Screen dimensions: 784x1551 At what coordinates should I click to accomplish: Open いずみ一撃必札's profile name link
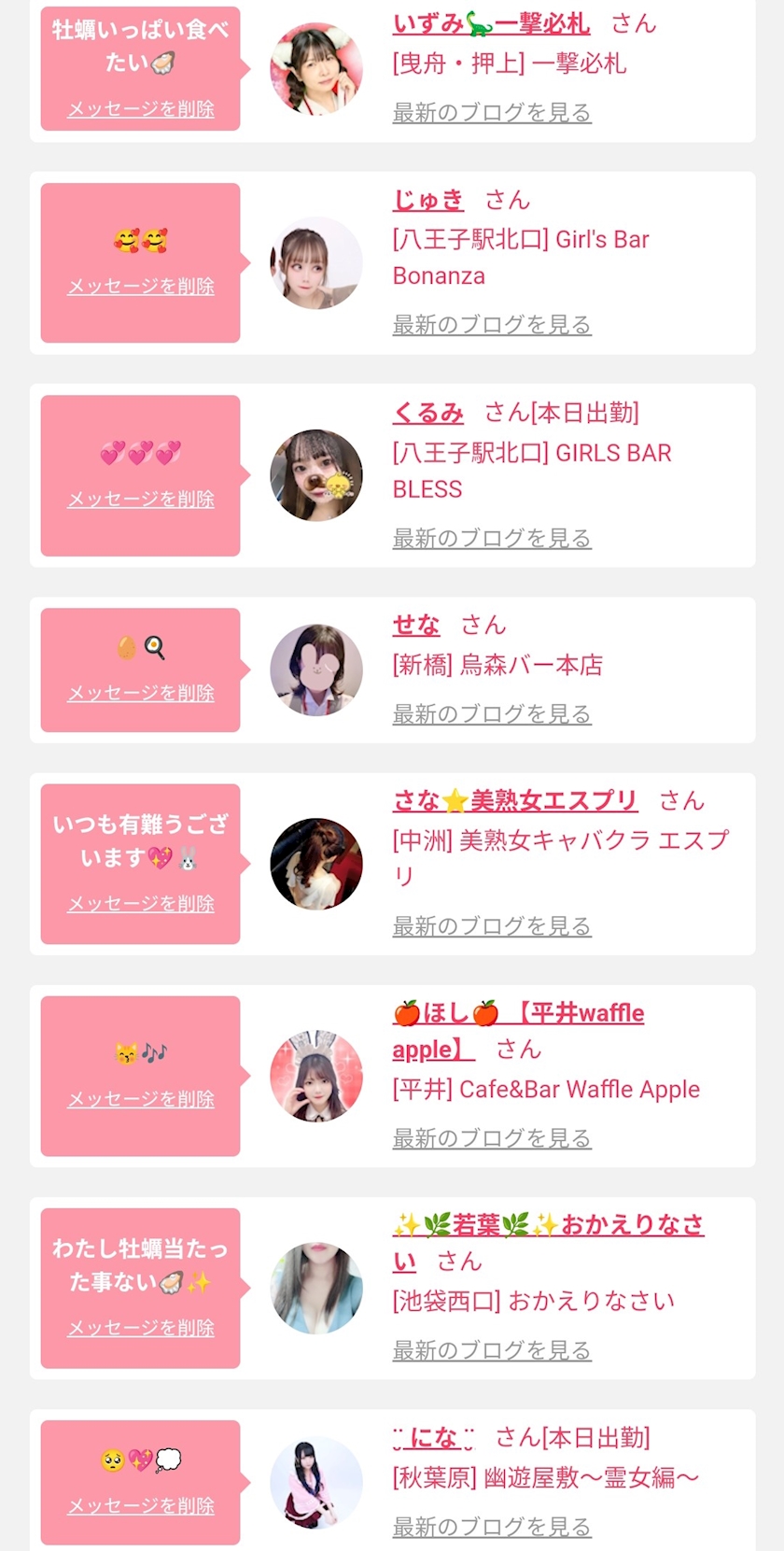pyautogui.click(x=491, y=23)
